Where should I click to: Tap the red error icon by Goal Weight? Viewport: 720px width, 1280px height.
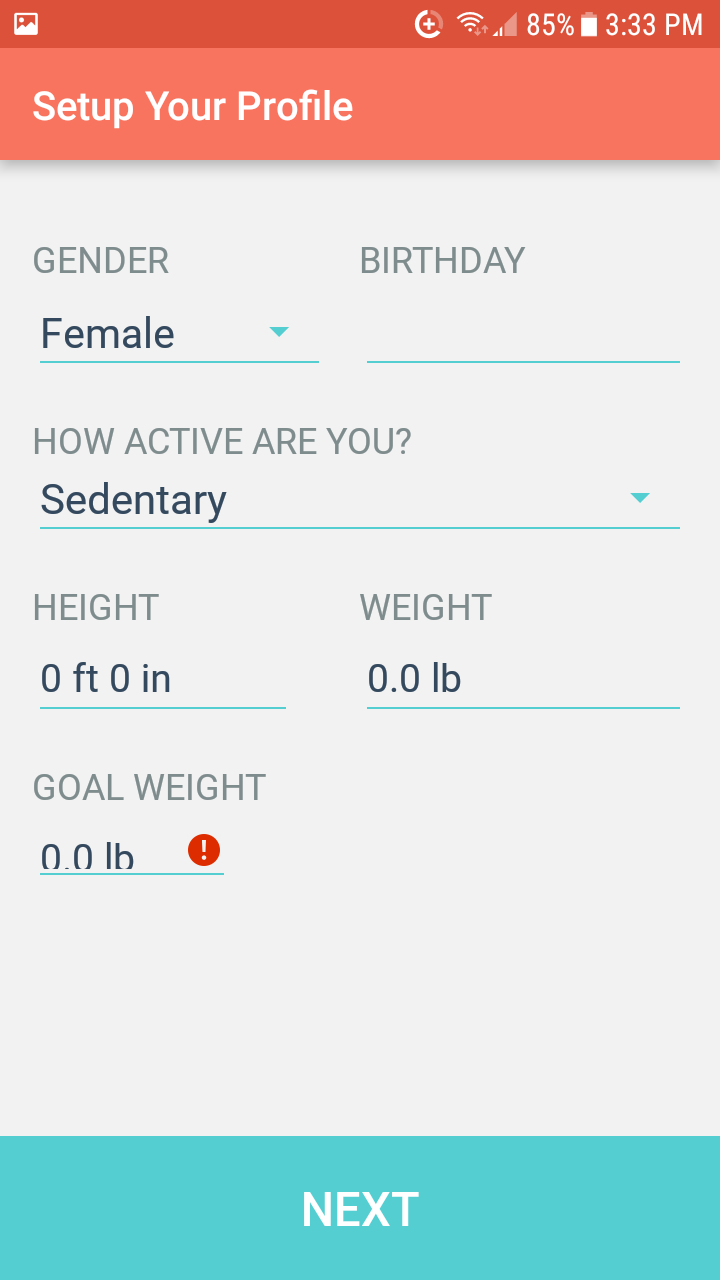tap(204, 851)
